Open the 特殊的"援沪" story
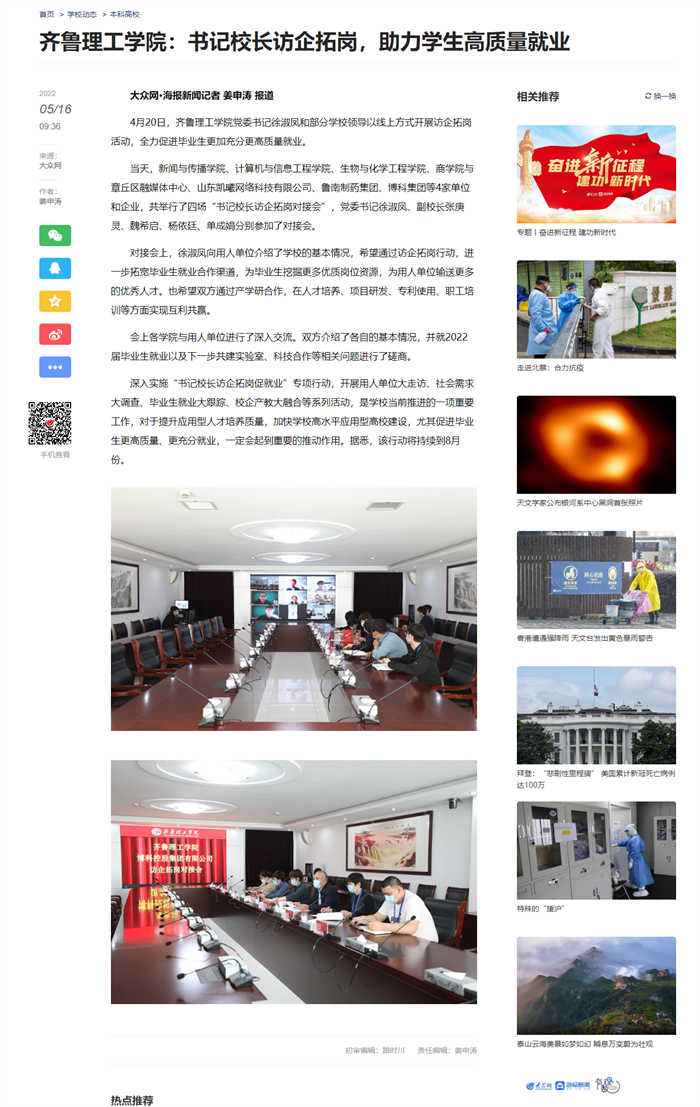Screen dimensions: 700x1107 point(596,850)
